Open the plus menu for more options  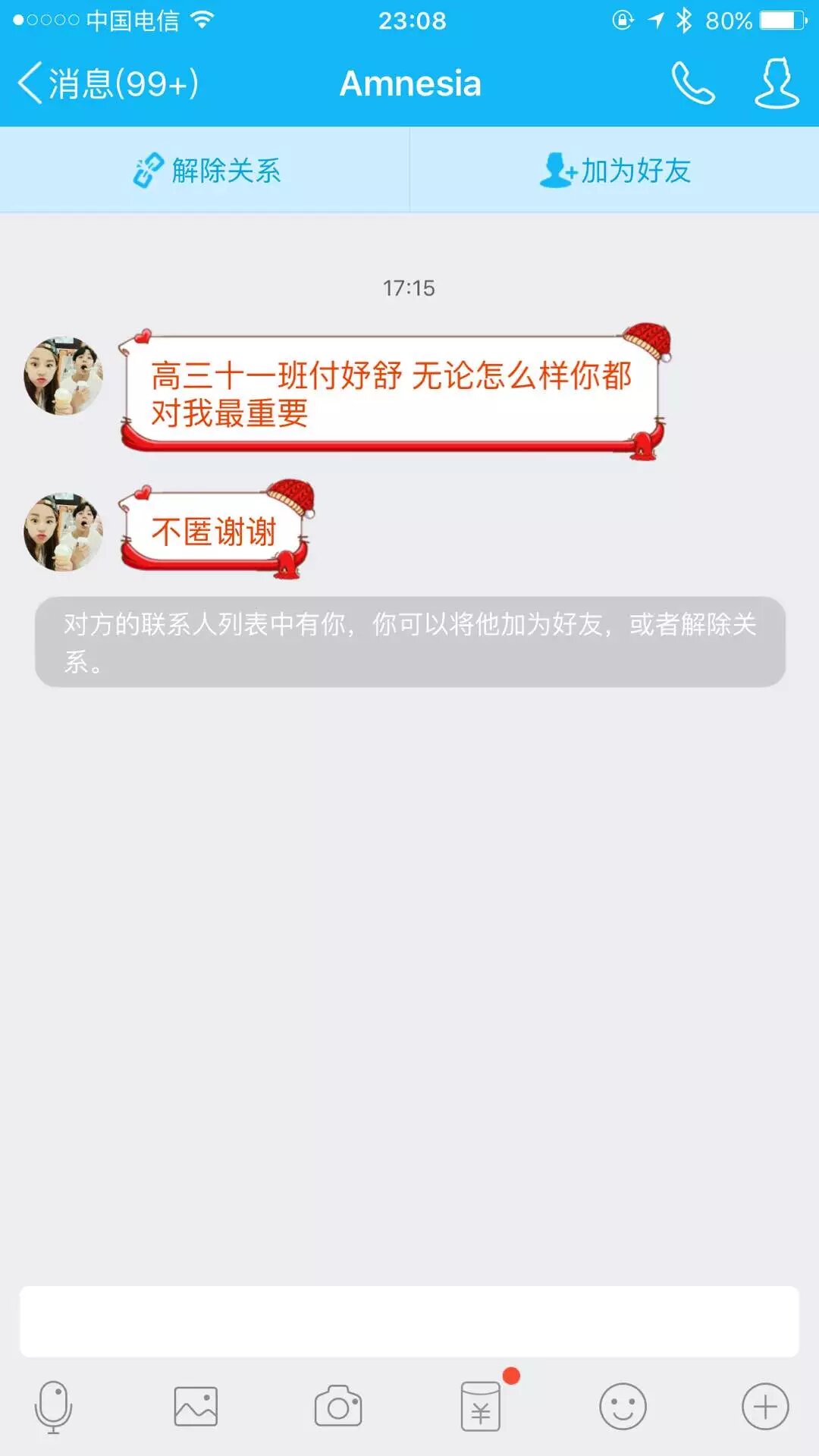[x=765, y=1407]
